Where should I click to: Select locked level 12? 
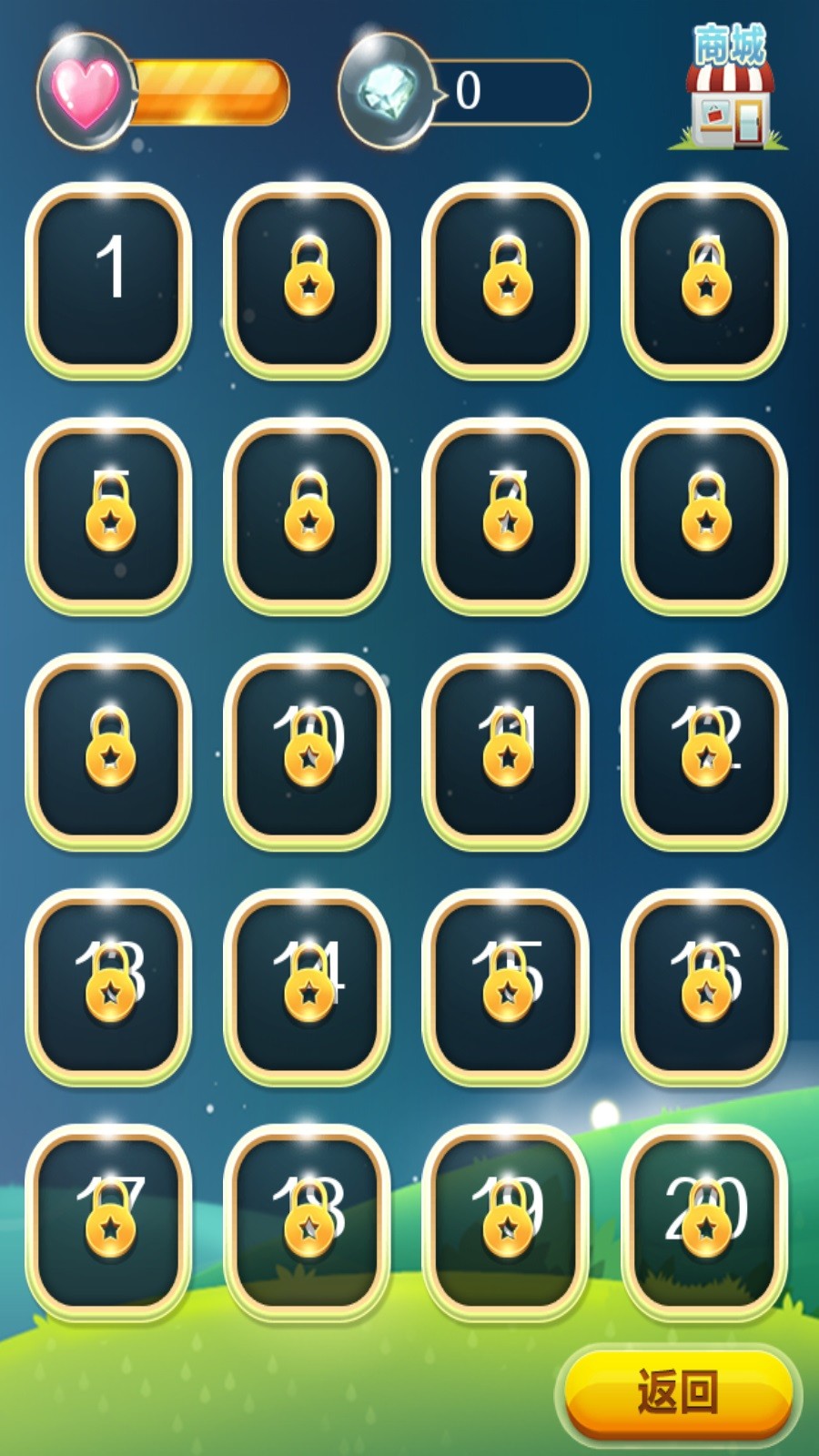[x=704, y=751]
